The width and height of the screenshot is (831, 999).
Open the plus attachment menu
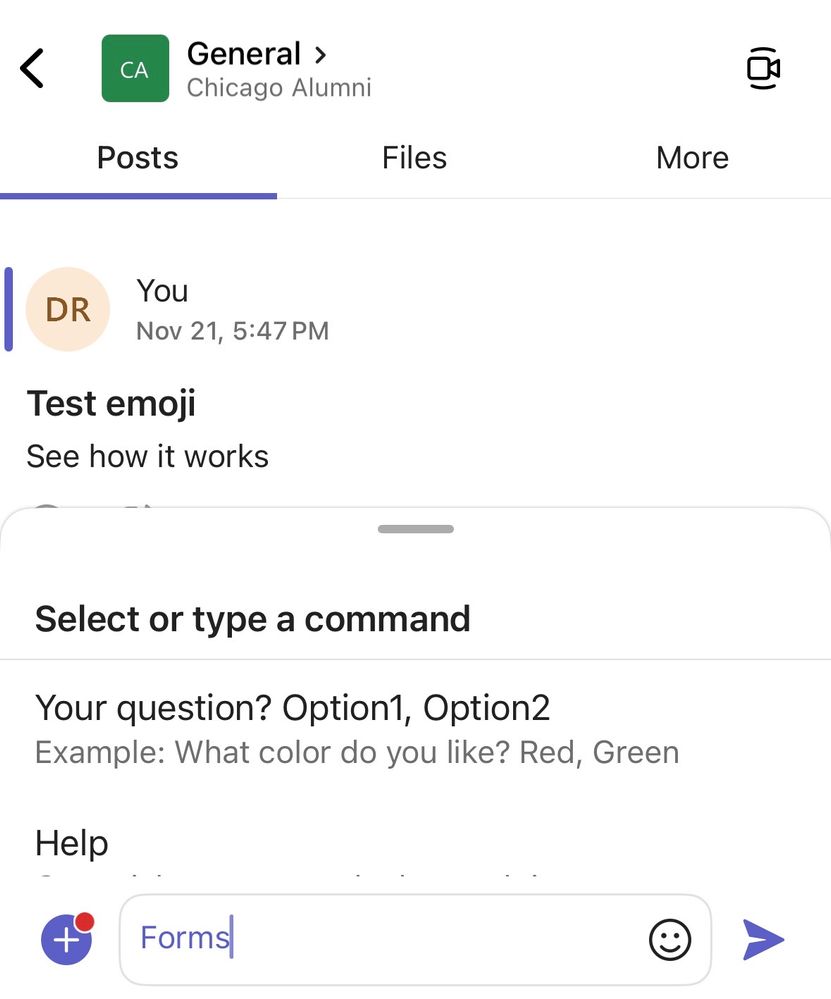(x=66, y=939)
